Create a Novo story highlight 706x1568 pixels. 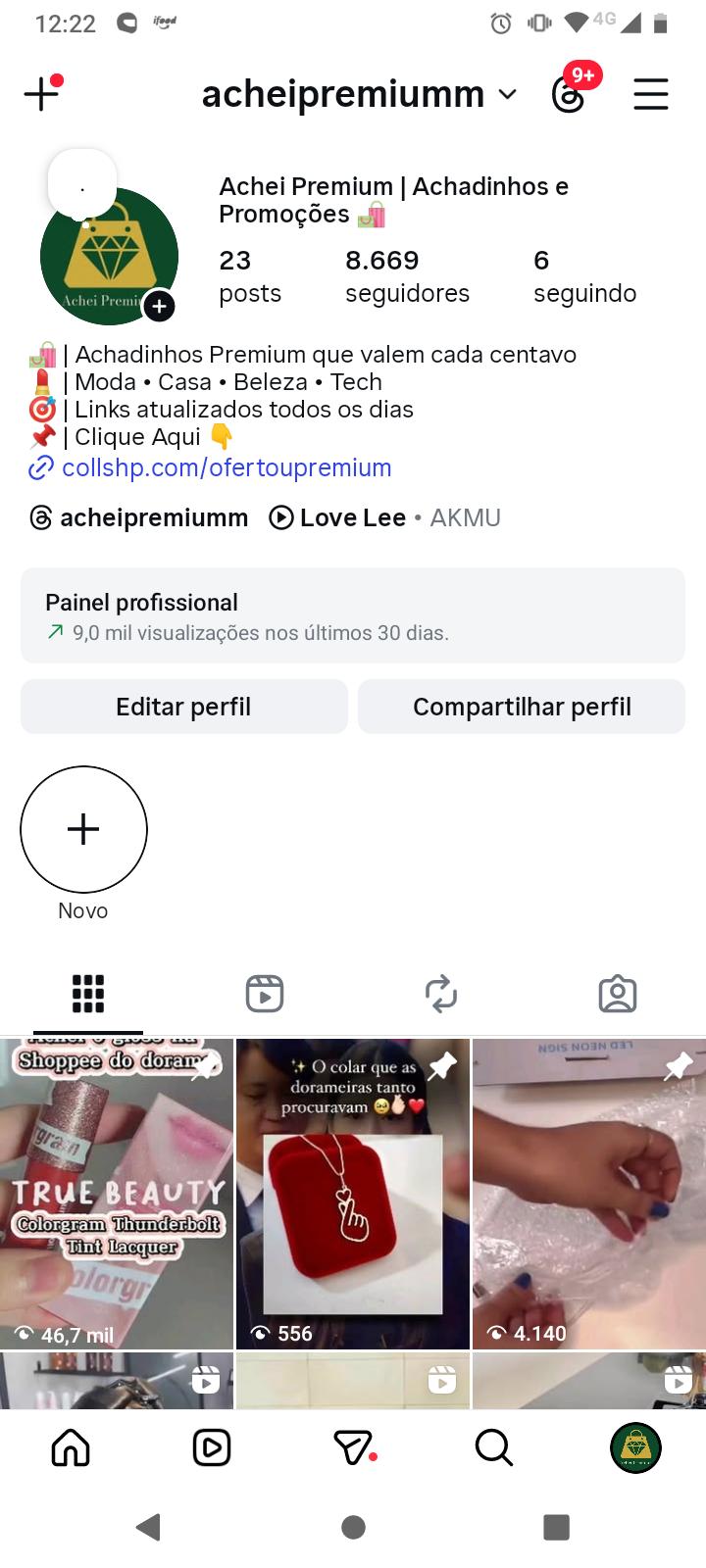pyautogui.click(x=84, y=830)
